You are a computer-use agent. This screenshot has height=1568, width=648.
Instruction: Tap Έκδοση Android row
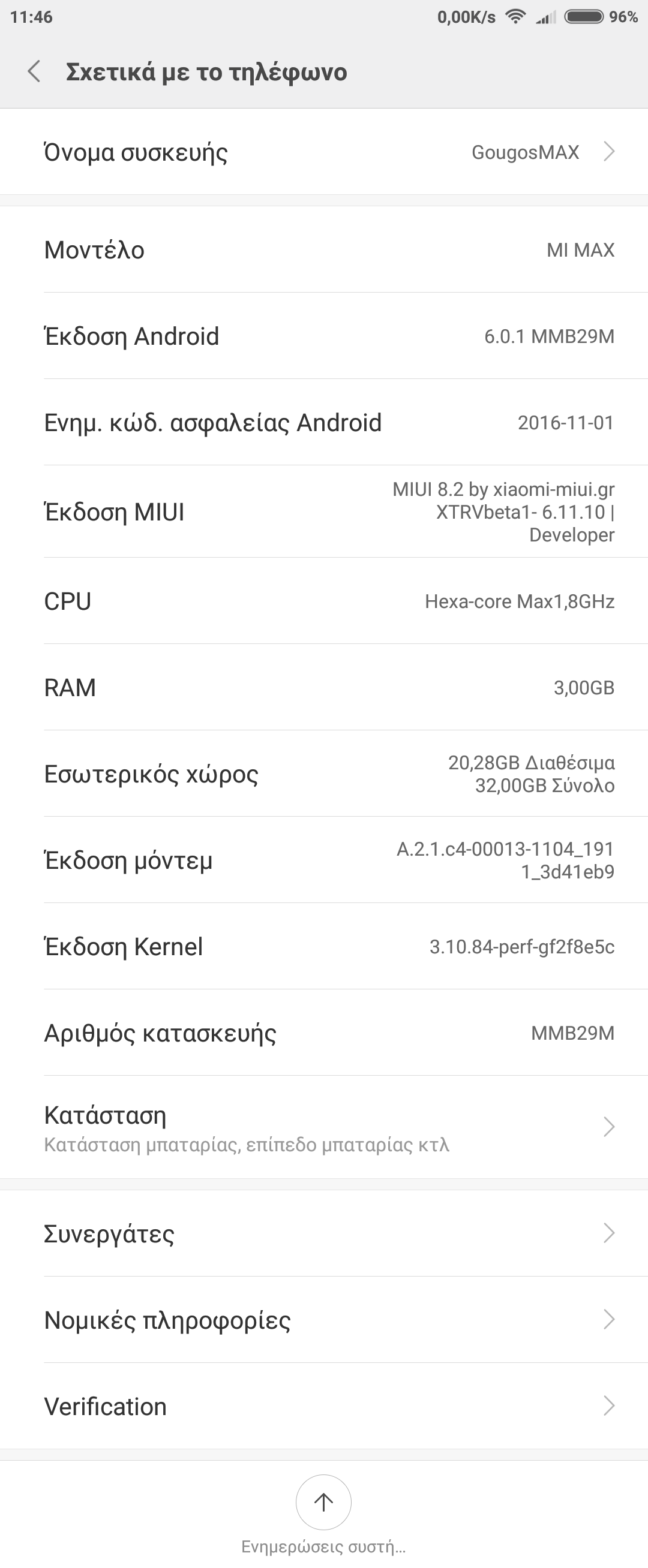[x=324, y=336]
